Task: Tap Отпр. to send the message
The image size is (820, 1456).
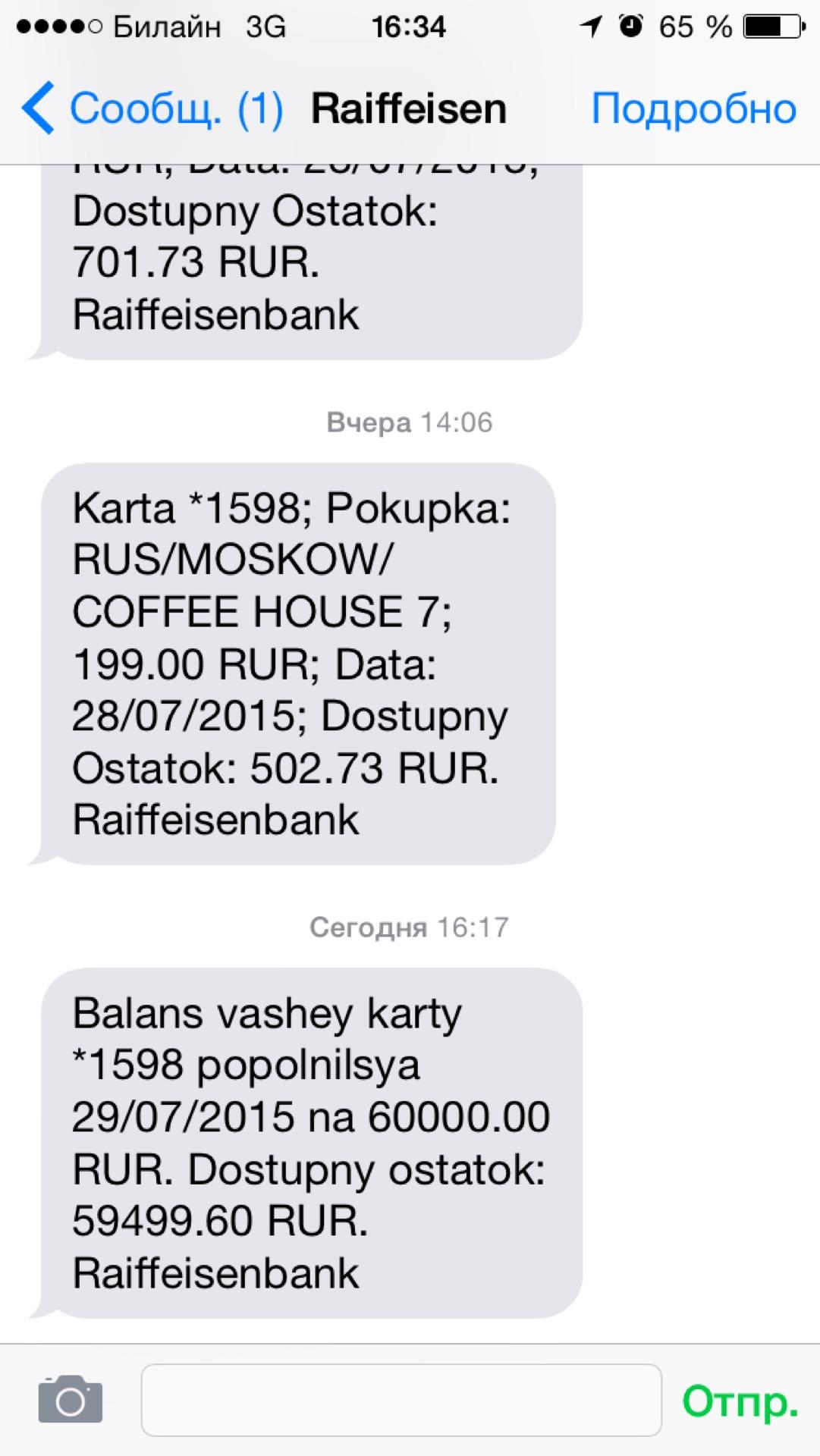Action: [x=740, y=1401]
